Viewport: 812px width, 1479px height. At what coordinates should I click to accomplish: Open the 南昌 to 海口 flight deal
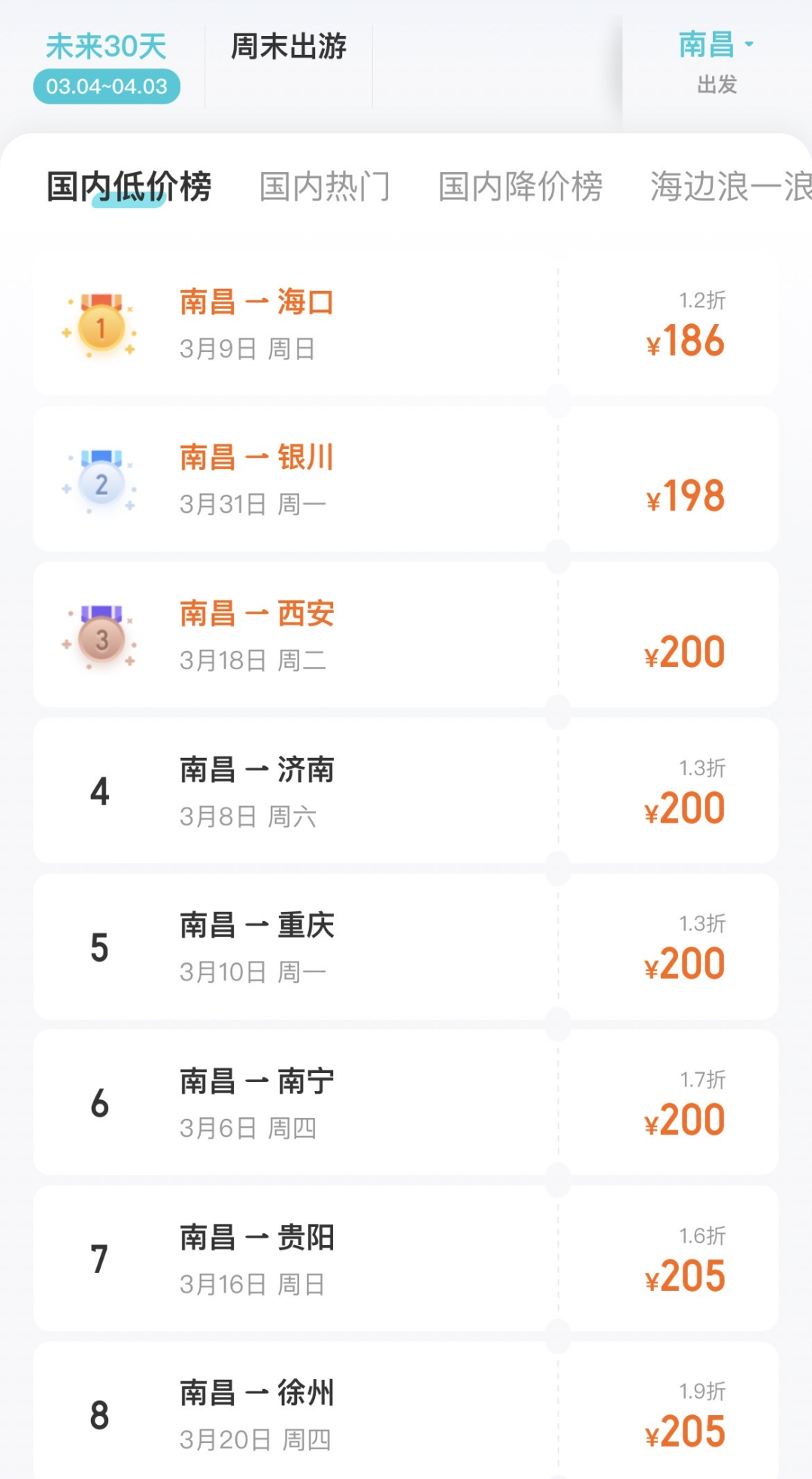click(405, 325)
